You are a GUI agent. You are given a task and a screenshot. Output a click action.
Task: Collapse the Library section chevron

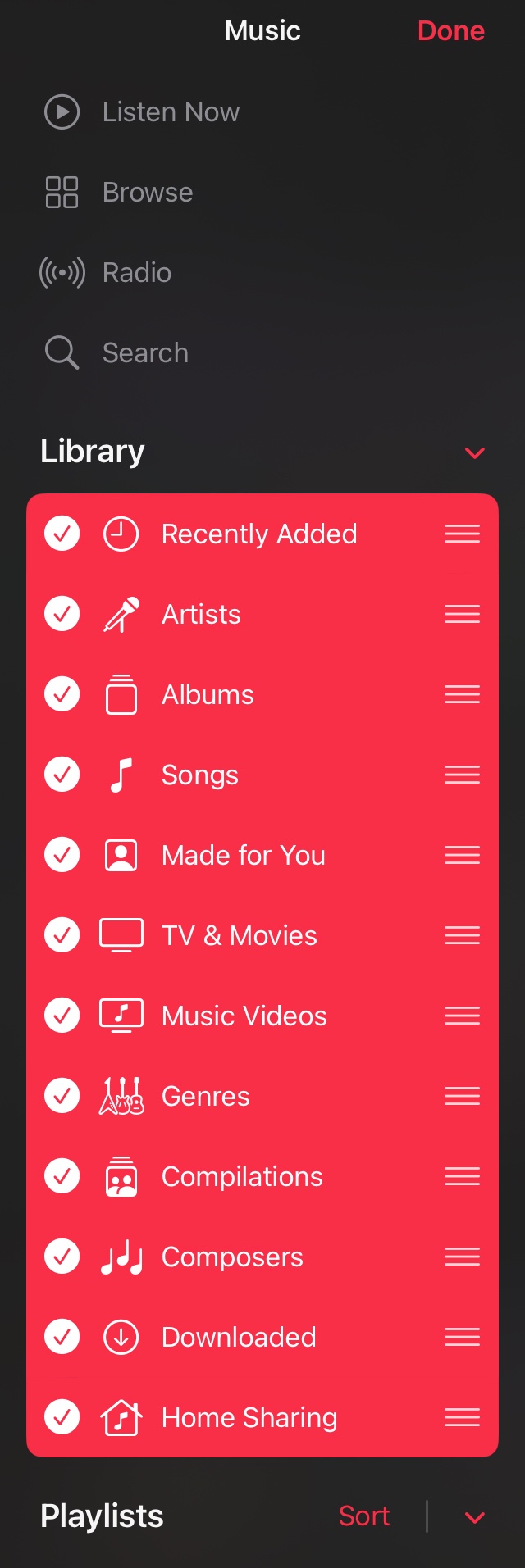coord(475,452)
